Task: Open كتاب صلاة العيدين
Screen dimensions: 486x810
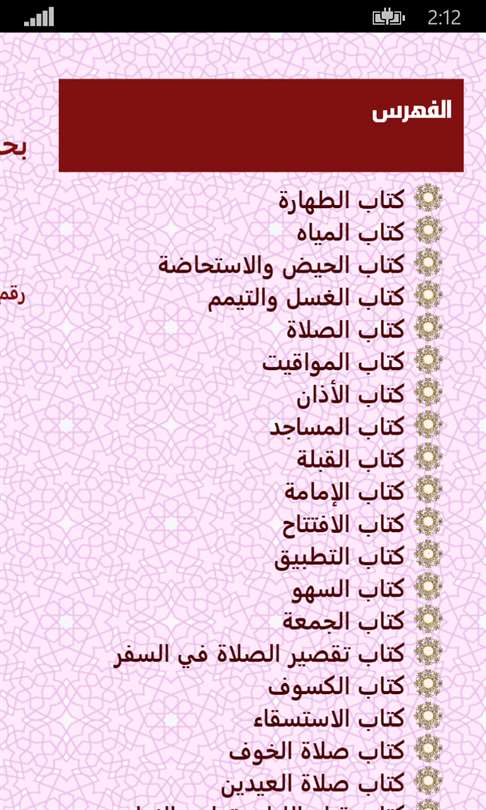Action: [x=312, y=784]
